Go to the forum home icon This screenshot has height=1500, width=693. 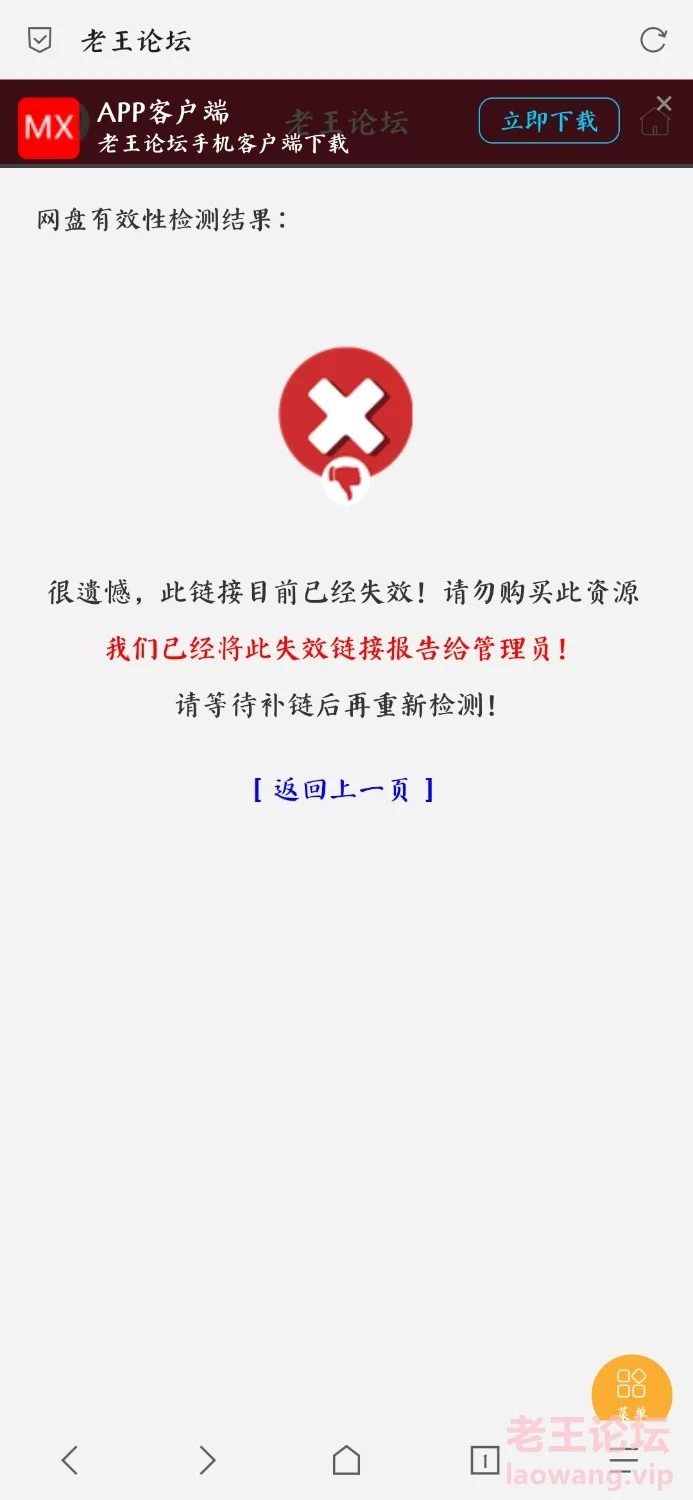coord(655,123)
